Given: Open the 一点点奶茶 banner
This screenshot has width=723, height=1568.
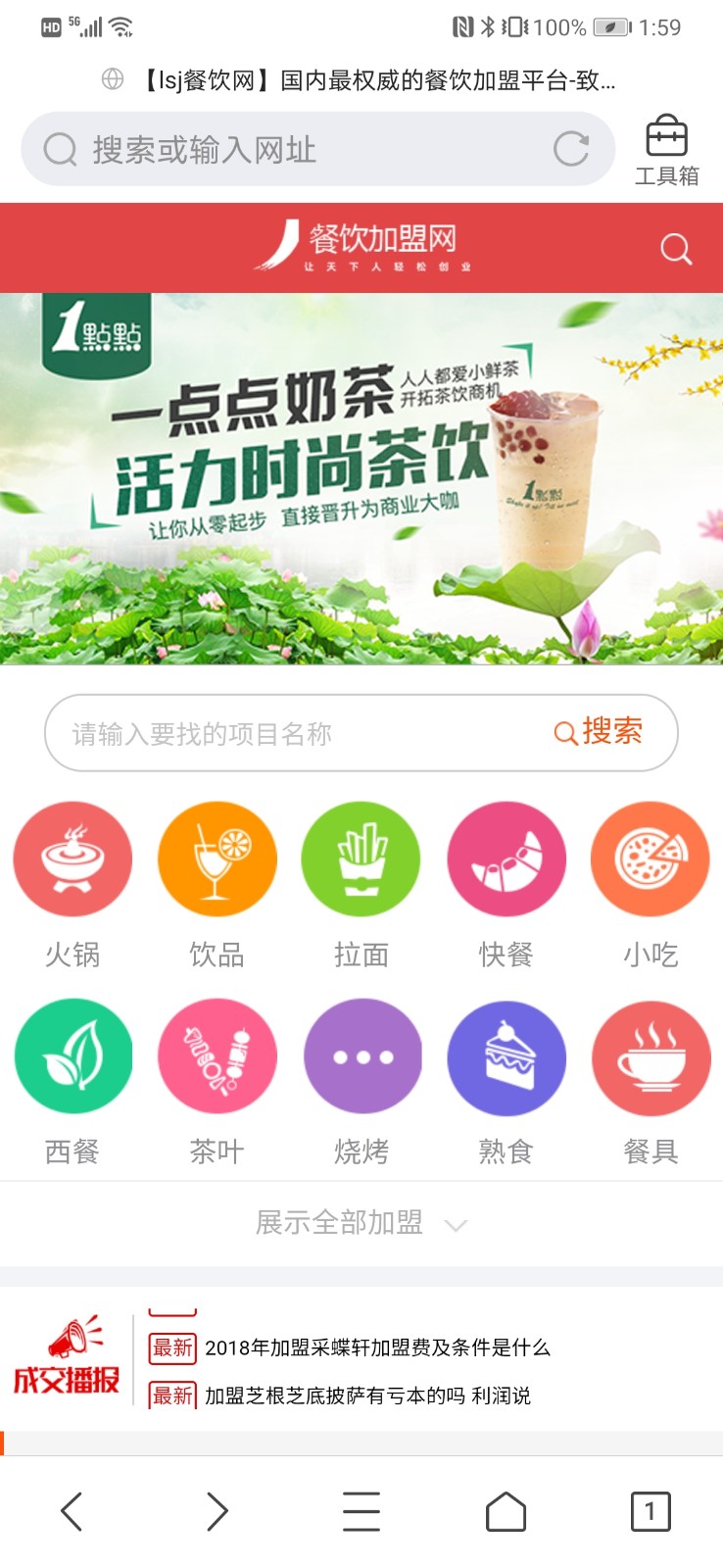Looking at the screenshot, I should pyautogui.click(x=361, y=478).
